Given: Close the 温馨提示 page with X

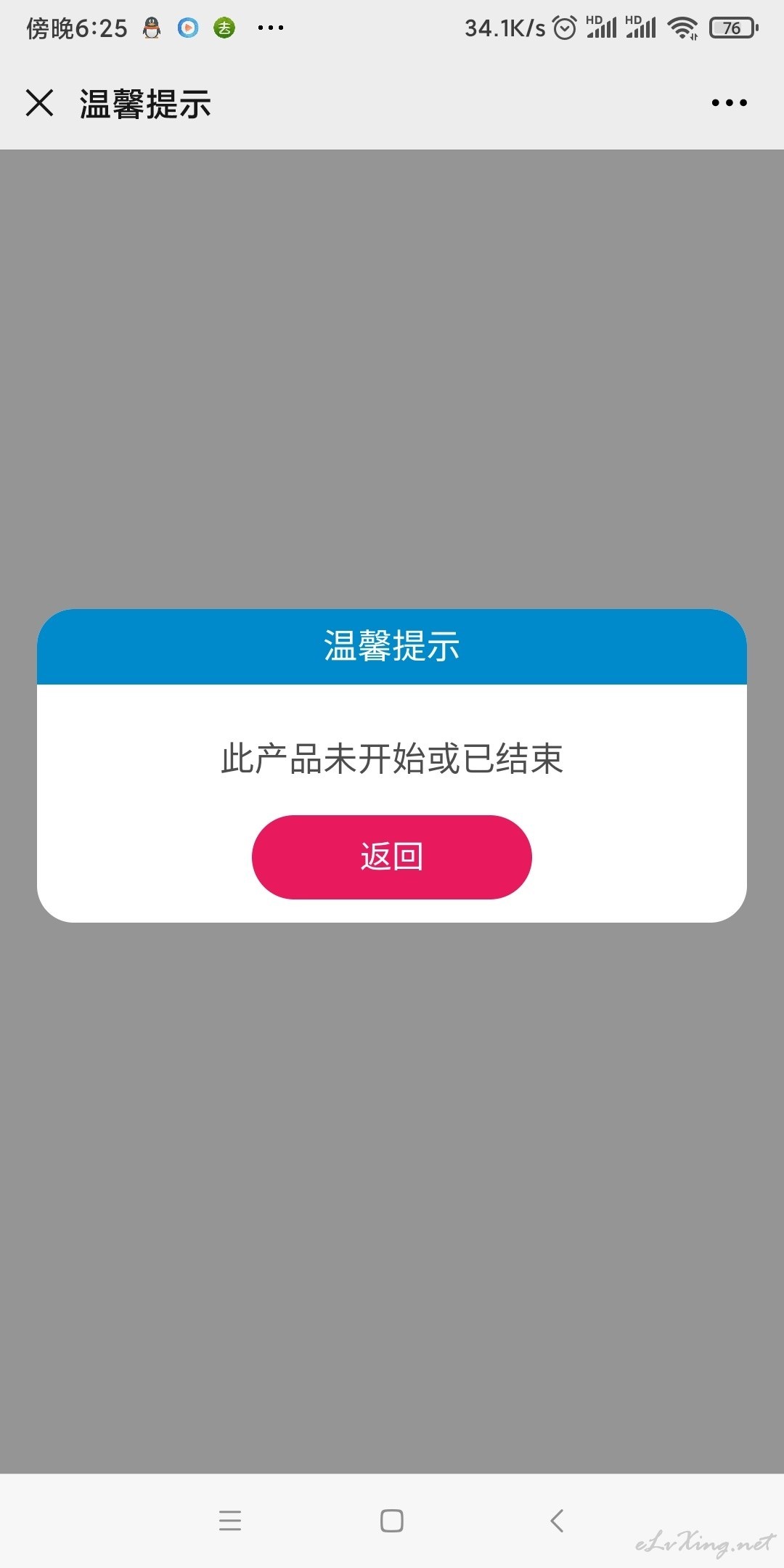Looking at the screenshot, I should pyautogui.click(x=40, y=102).
